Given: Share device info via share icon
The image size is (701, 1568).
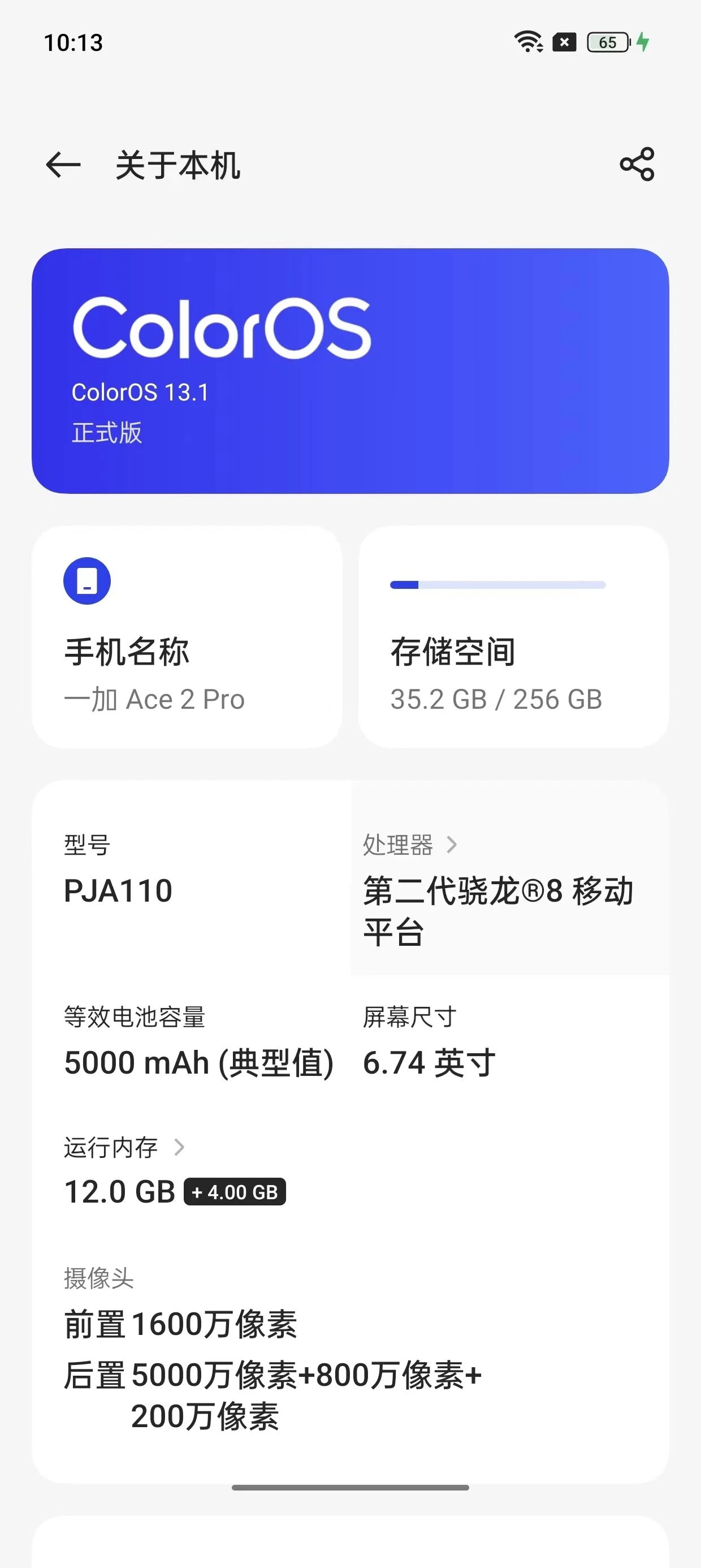Looking at the screenshot, I should [x=637, y=165].
